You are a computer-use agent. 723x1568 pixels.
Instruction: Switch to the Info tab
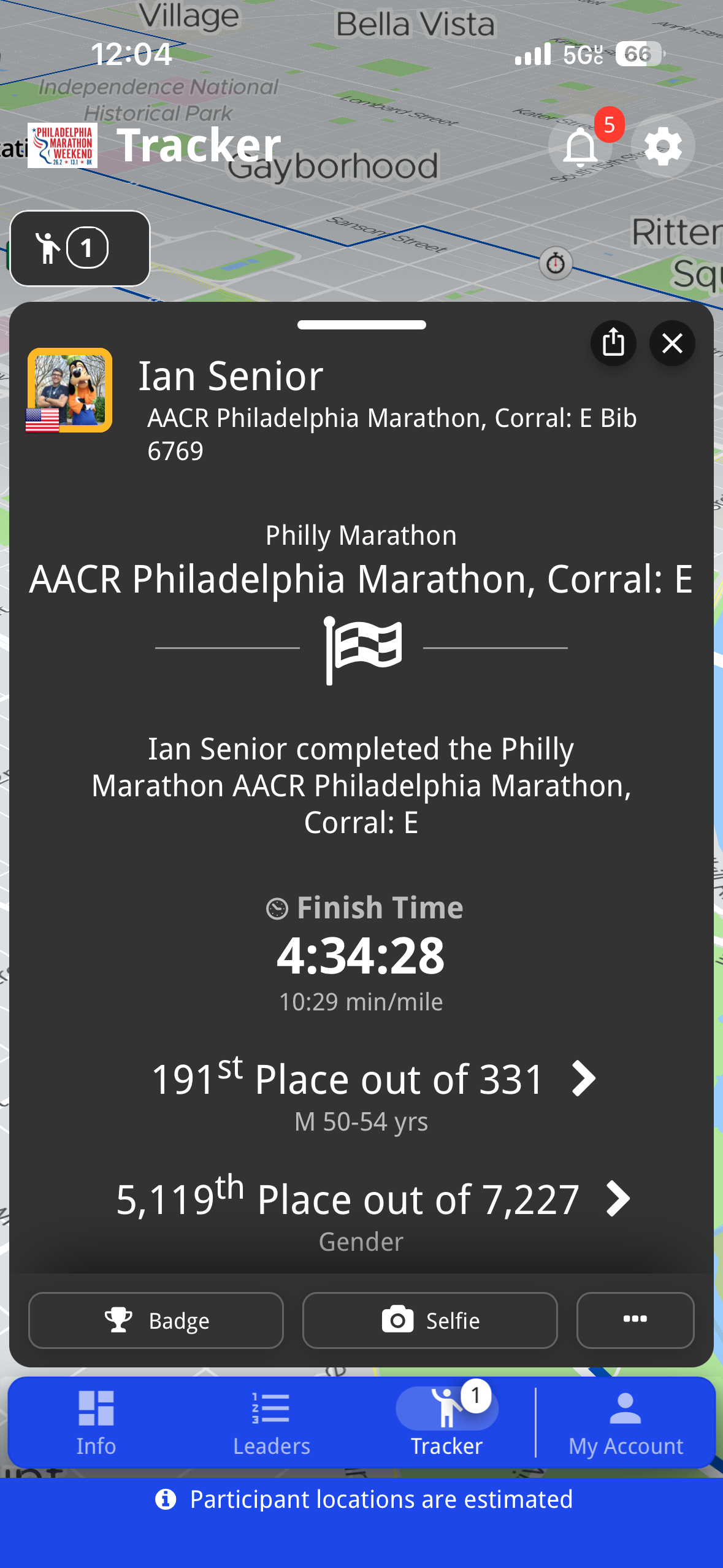pyautogui.click(x=96, y=1423)
